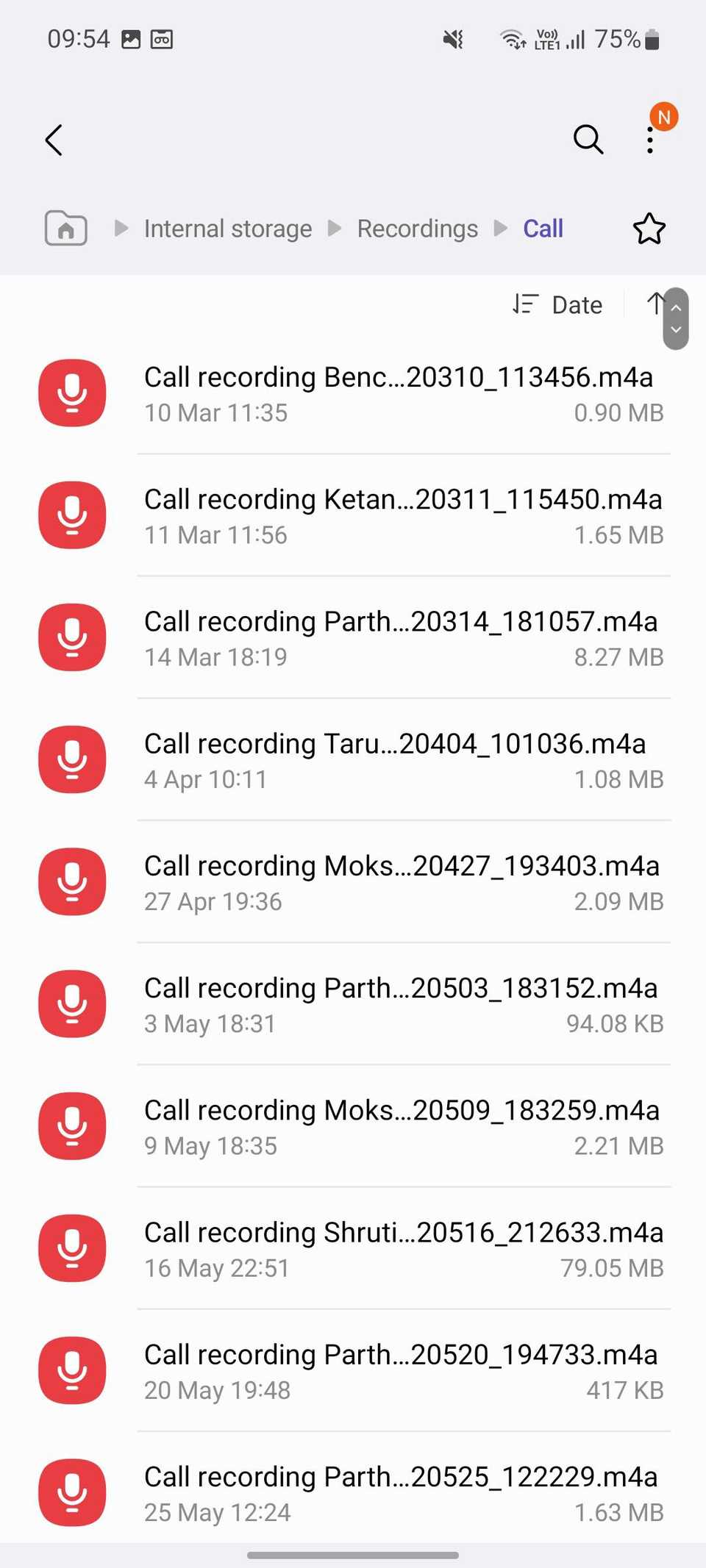
Task: Tap the fast scroll handle
Action: click(x=676, y=319)
